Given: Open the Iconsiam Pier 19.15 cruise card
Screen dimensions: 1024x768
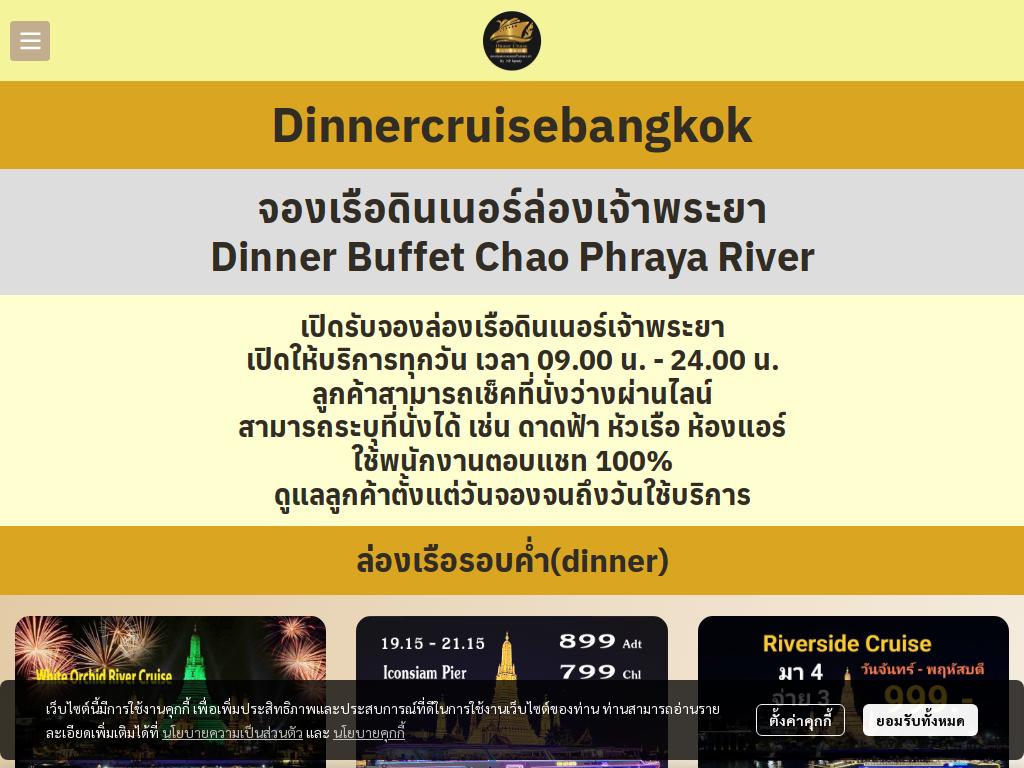Looking at the screenshot, I should (x=512, y=648).
